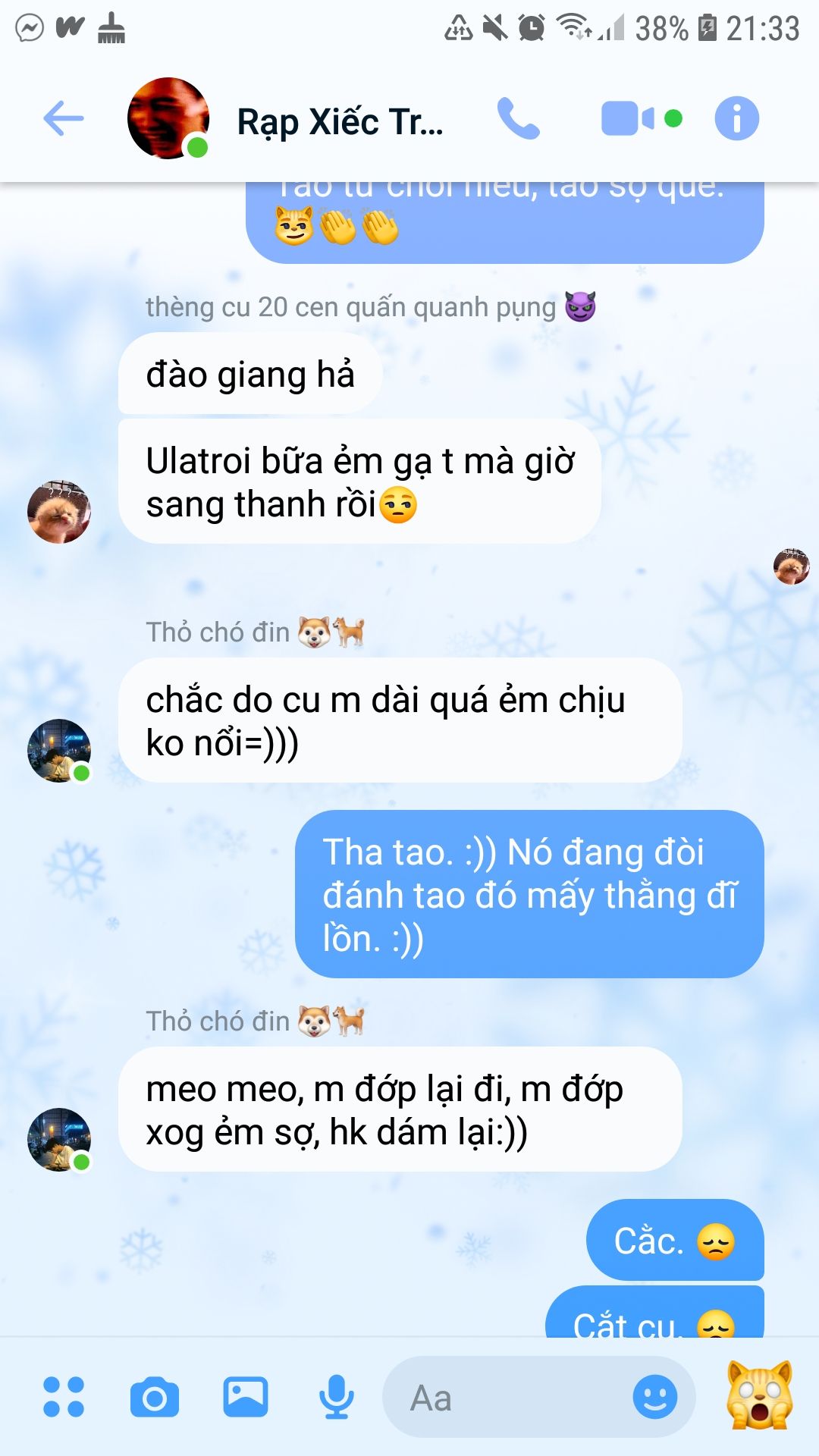Screen dimensions: 819x1456
Task: Open the photo gallery picker
Action: click(x=246, y=1397)
